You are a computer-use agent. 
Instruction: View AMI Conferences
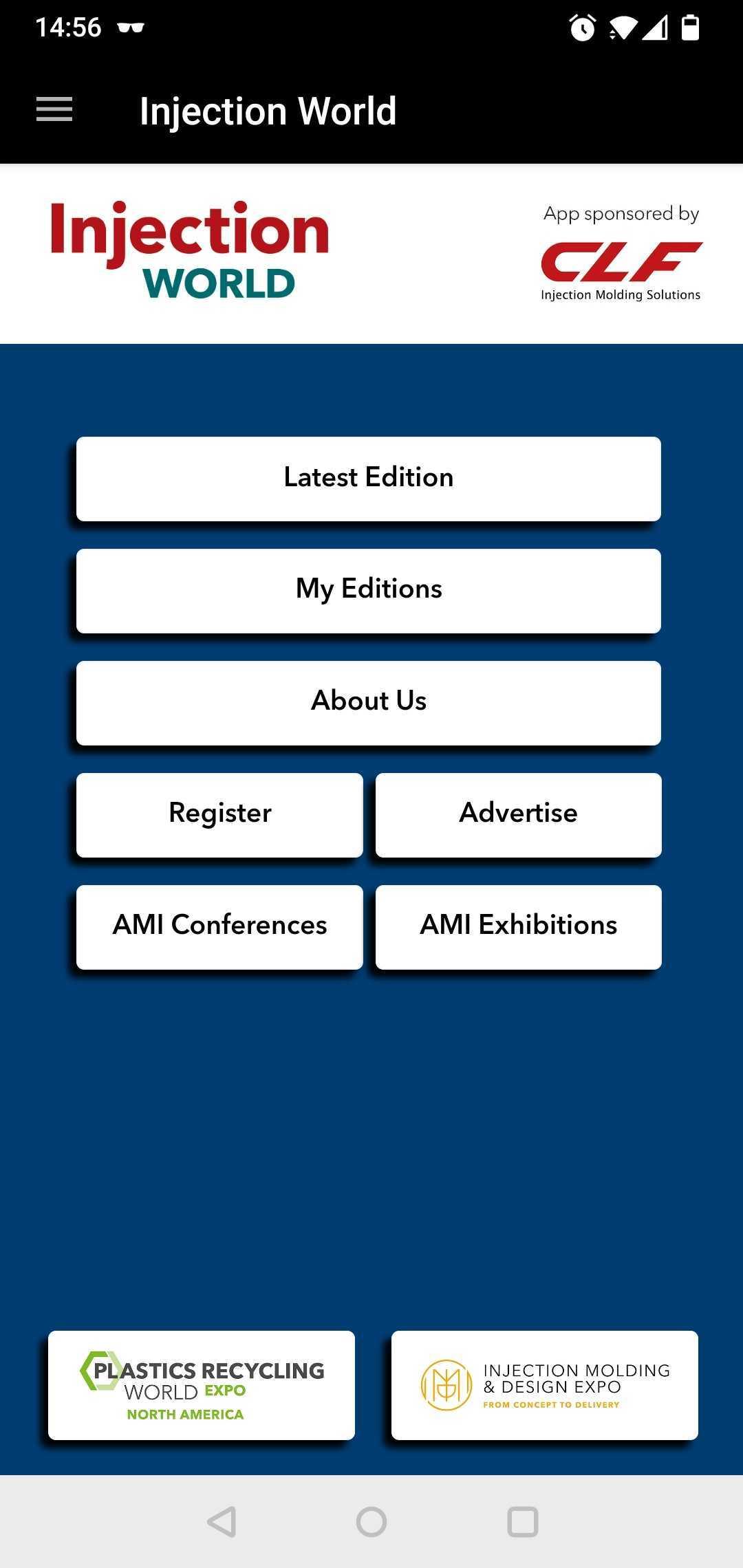click(219, 927)
